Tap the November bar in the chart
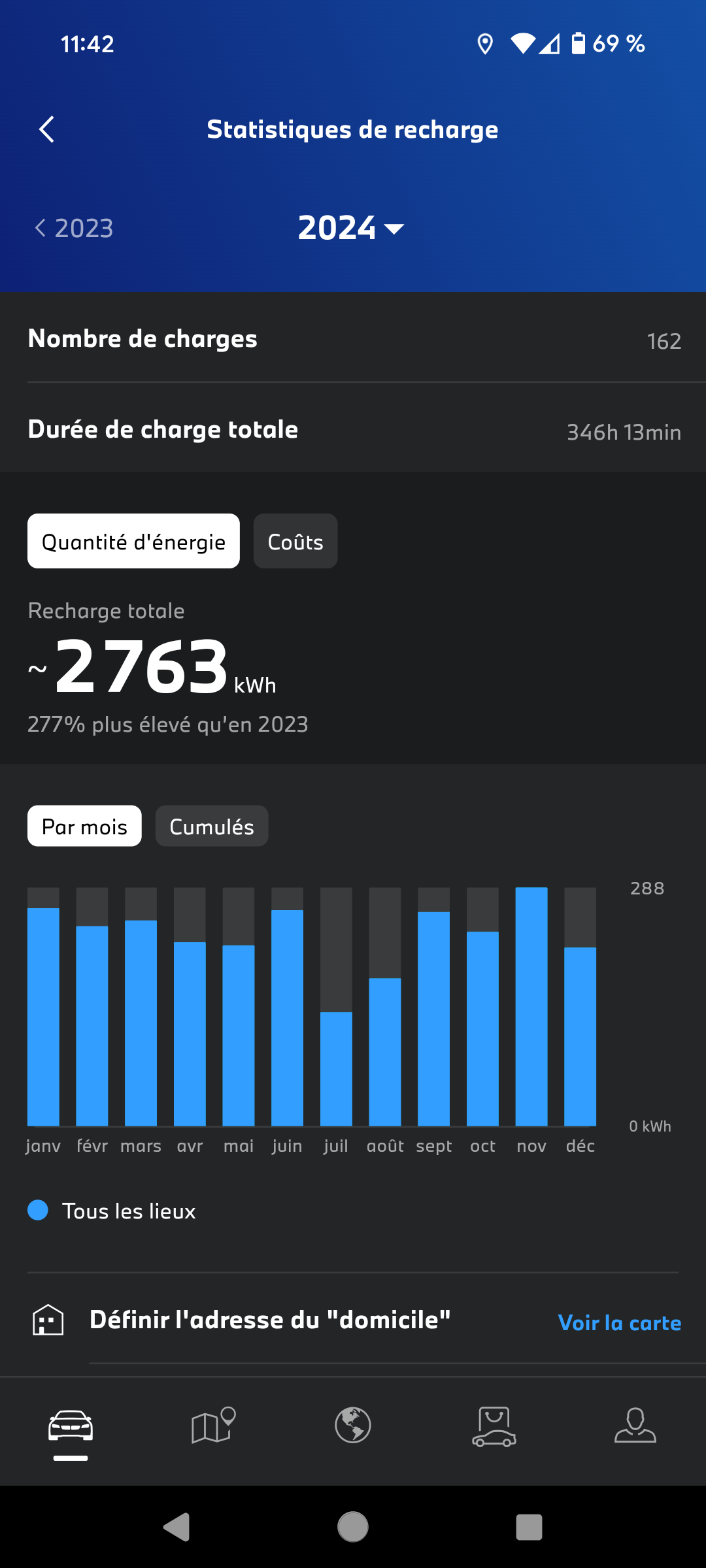706x1568 pixels. point(531,1007)
